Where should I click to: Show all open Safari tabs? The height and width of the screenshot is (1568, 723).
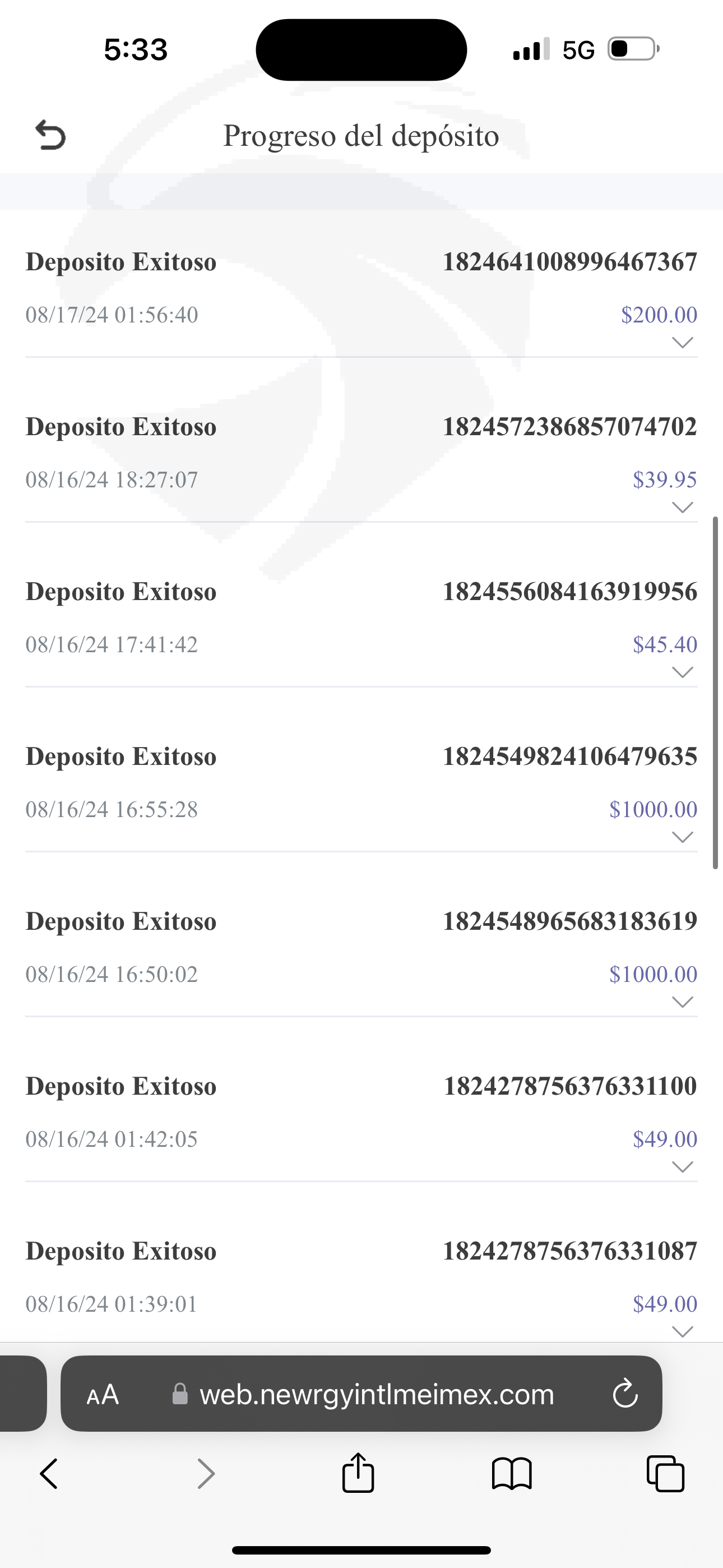tap(665, 1474)
